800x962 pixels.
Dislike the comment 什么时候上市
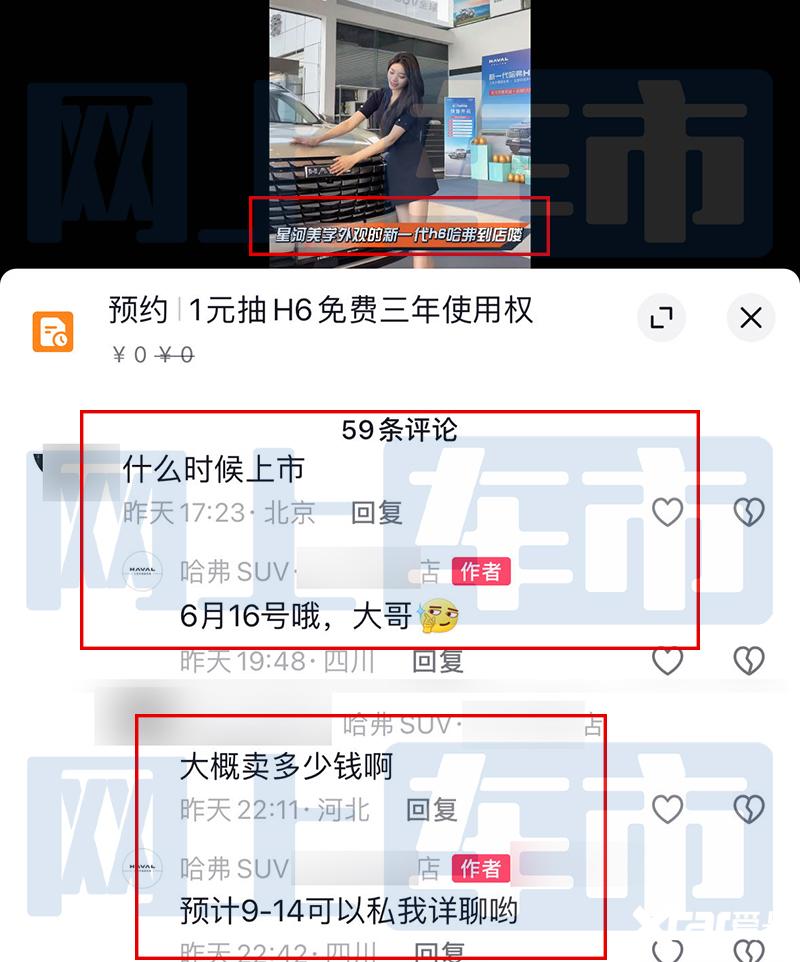(x=748, y=512)
